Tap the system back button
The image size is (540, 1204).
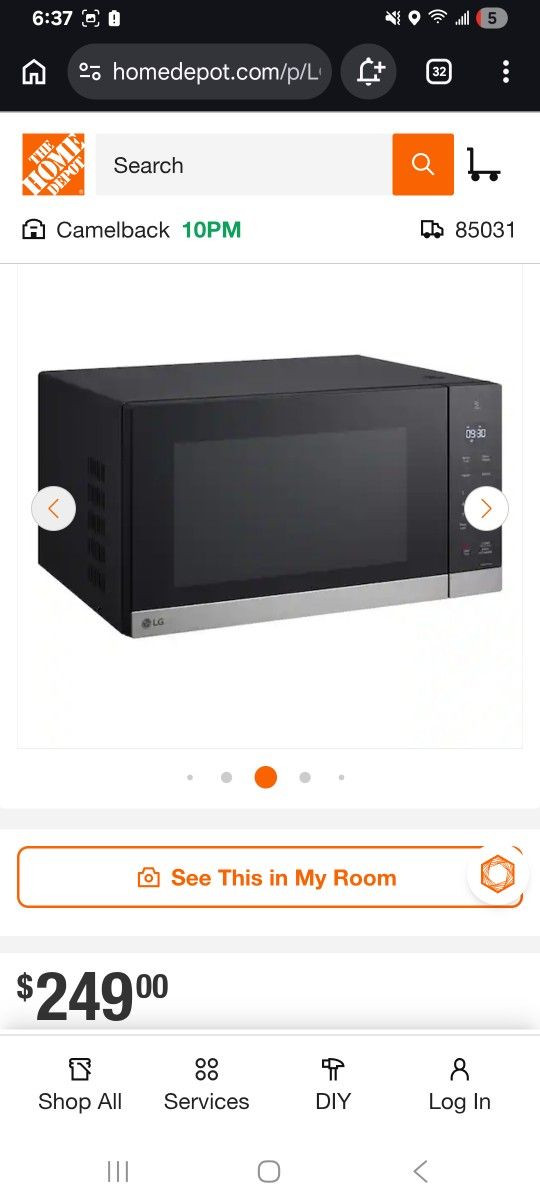(421, 1171)
